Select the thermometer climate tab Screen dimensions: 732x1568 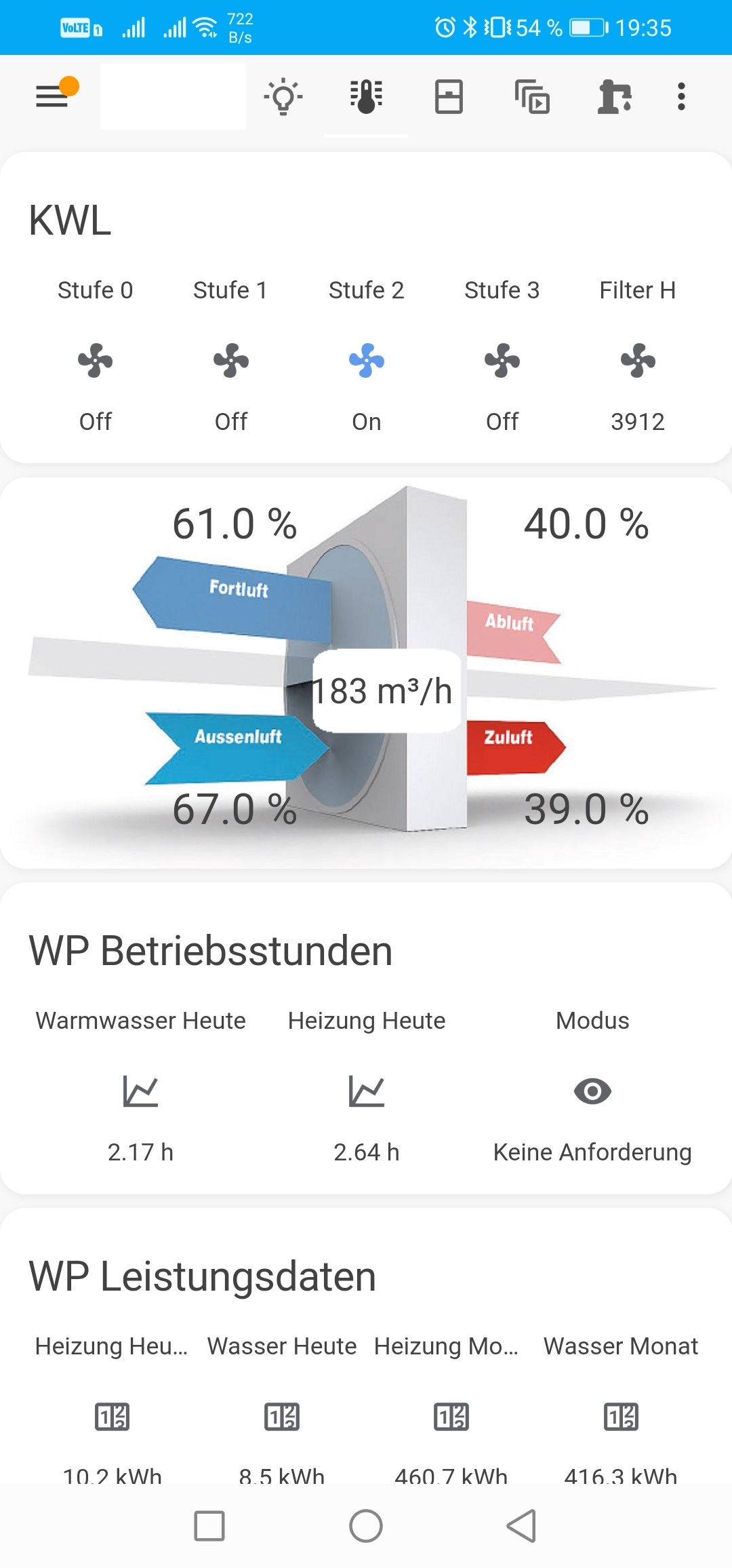coord(366,96)
